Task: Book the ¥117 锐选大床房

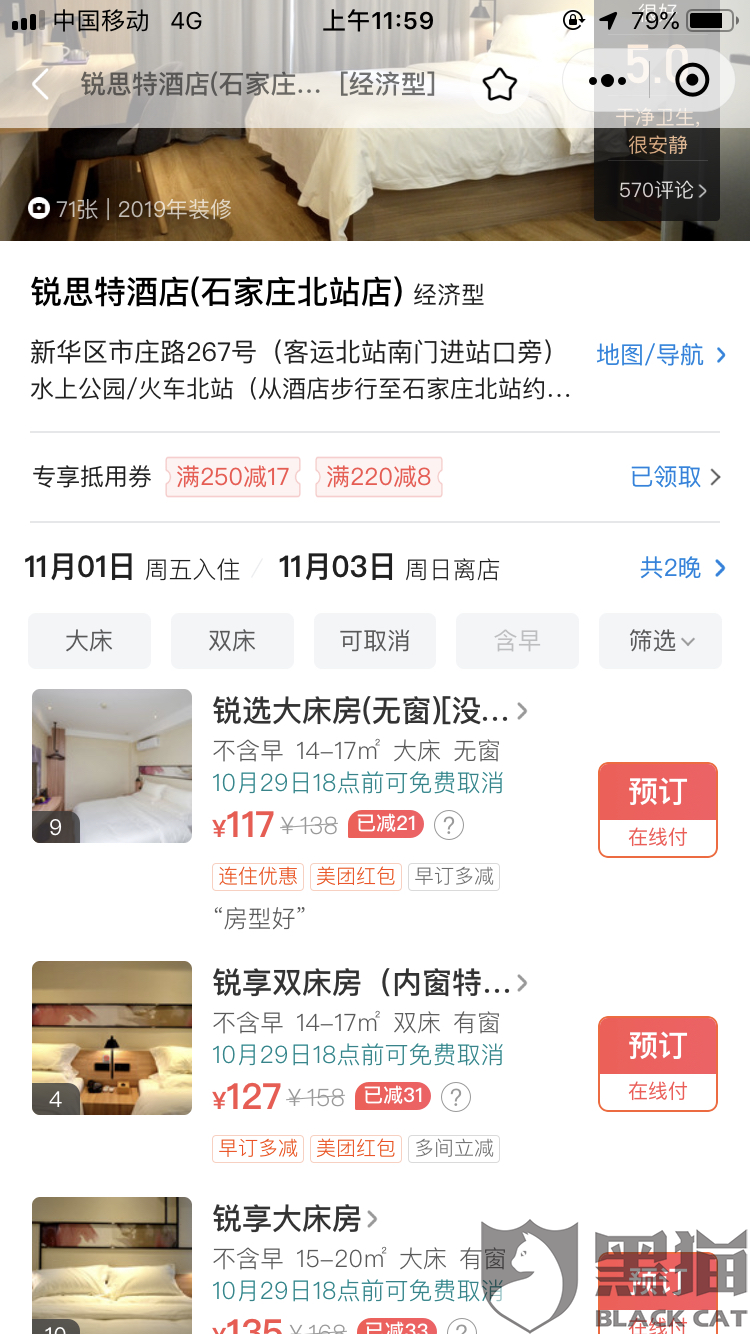Action: 657,809
